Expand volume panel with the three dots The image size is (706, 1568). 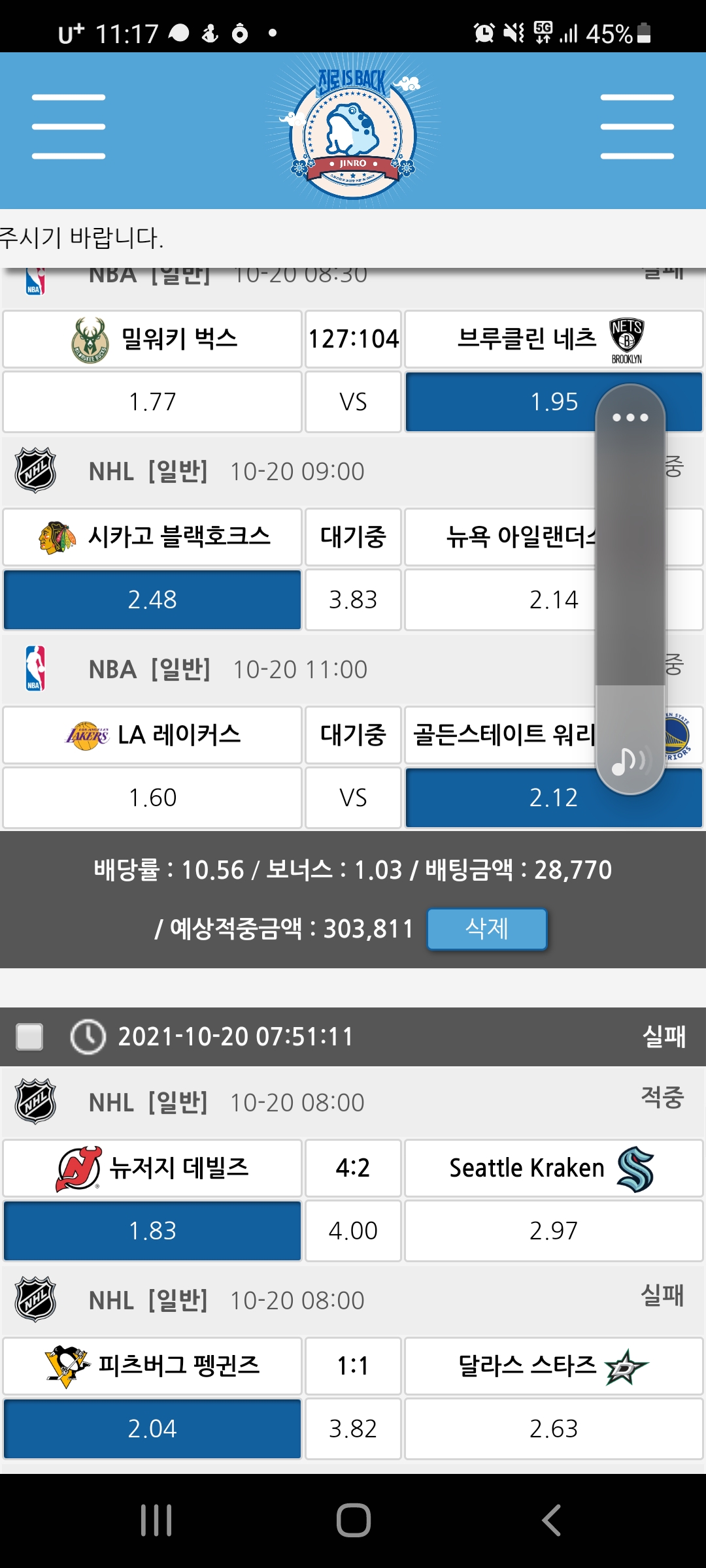coord(630,417)
